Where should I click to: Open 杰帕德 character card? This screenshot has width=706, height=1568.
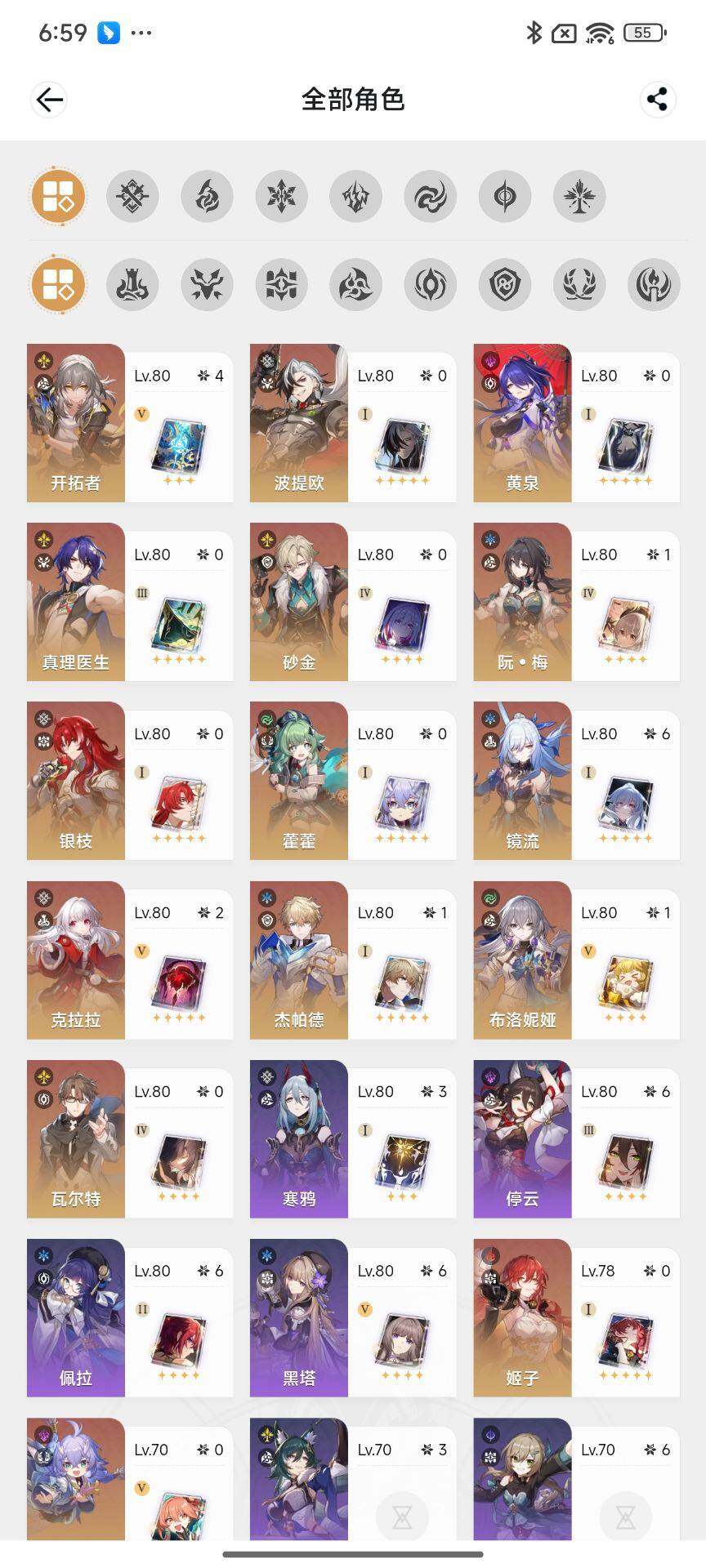coord(352,960)
